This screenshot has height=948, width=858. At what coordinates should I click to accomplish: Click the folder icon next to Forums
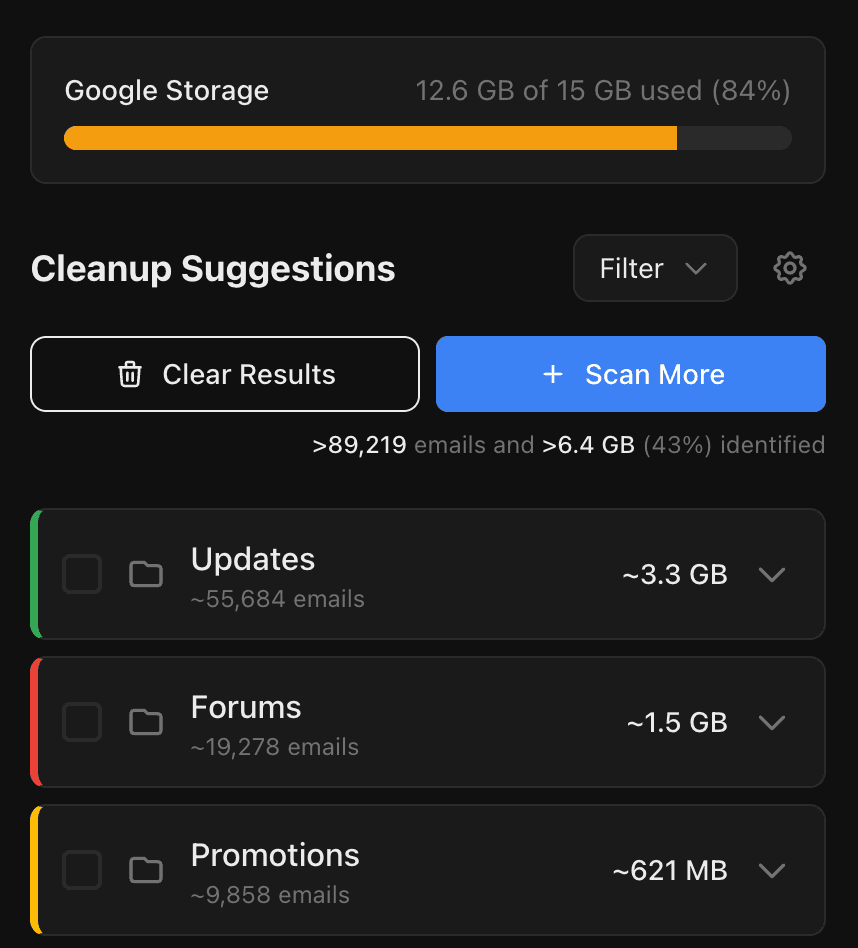click(x=145, y=722)
